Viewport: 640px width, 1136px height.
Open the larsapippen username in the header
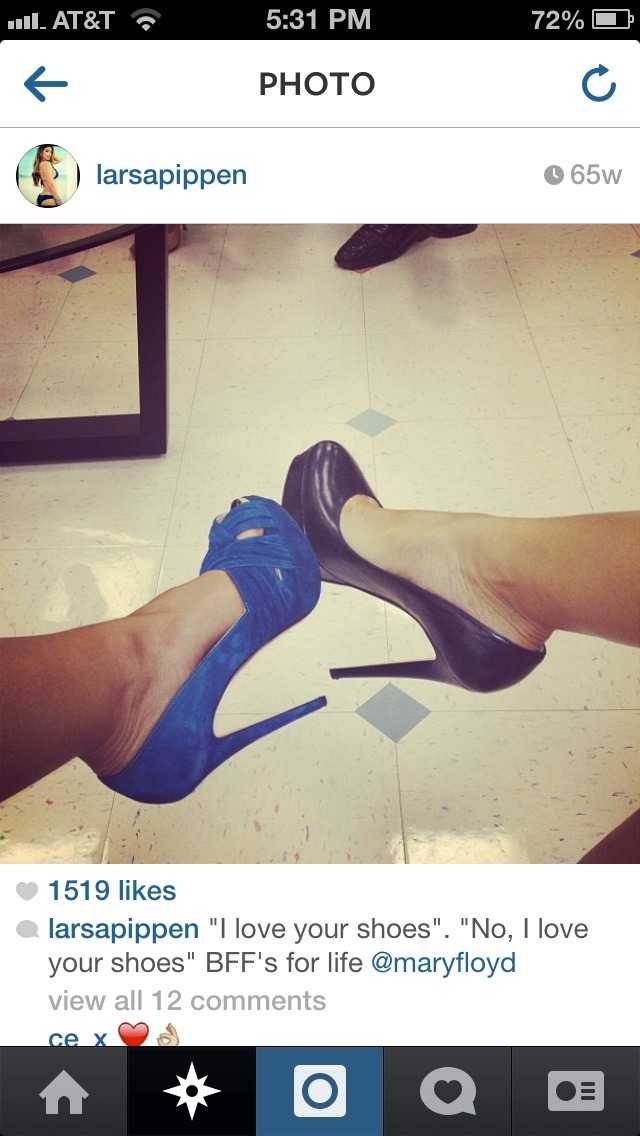[172, 175]
